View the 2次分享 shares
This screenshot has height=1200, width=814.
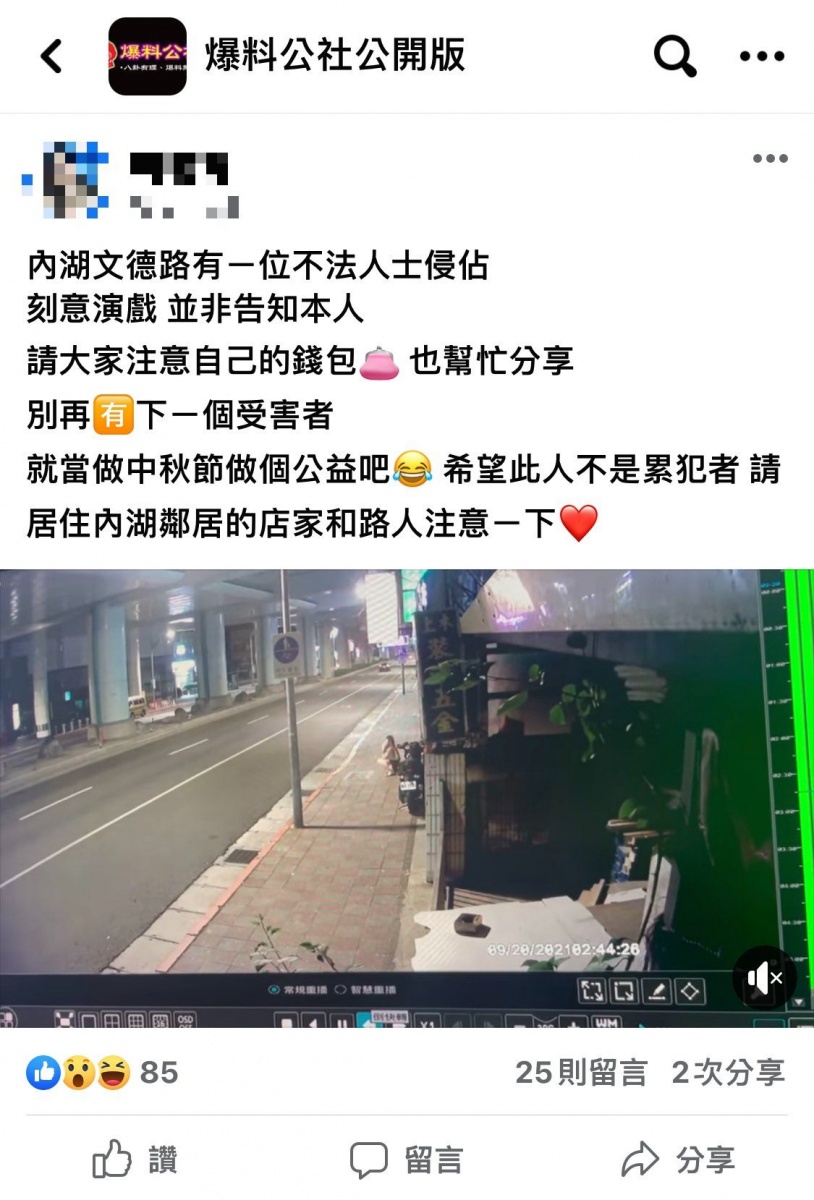coord(727,1073)
